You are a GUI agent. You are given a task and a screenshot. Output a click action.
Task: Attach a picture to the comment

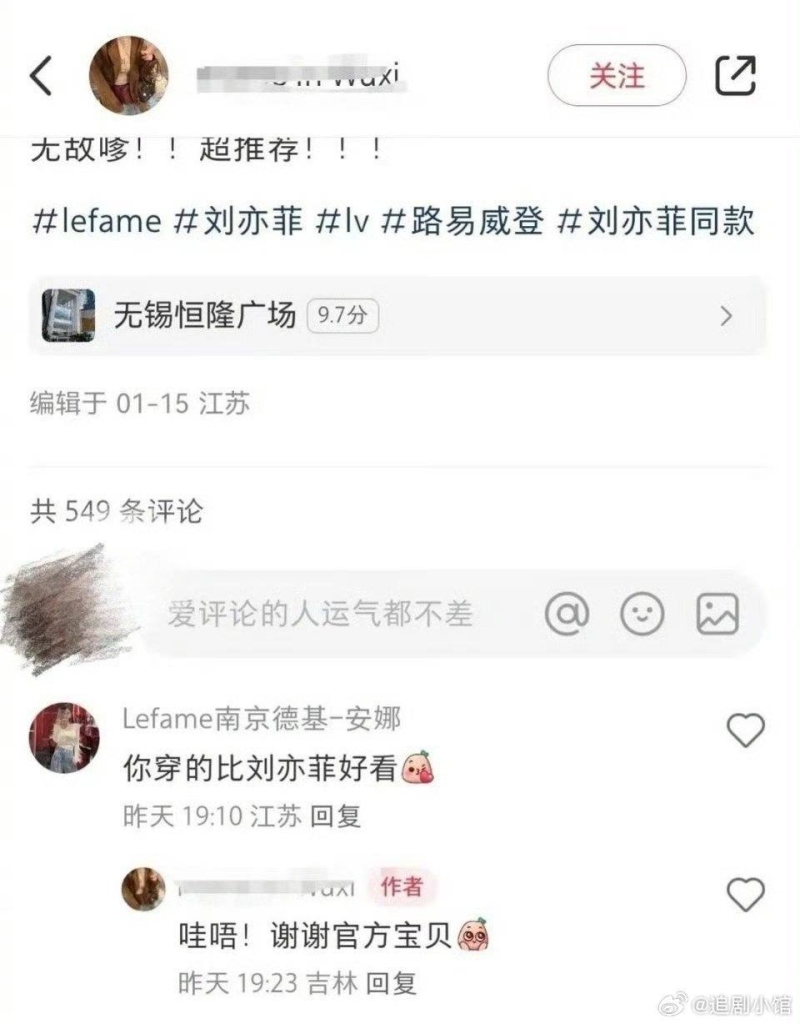pyautogui.click(x=717, y=614)
